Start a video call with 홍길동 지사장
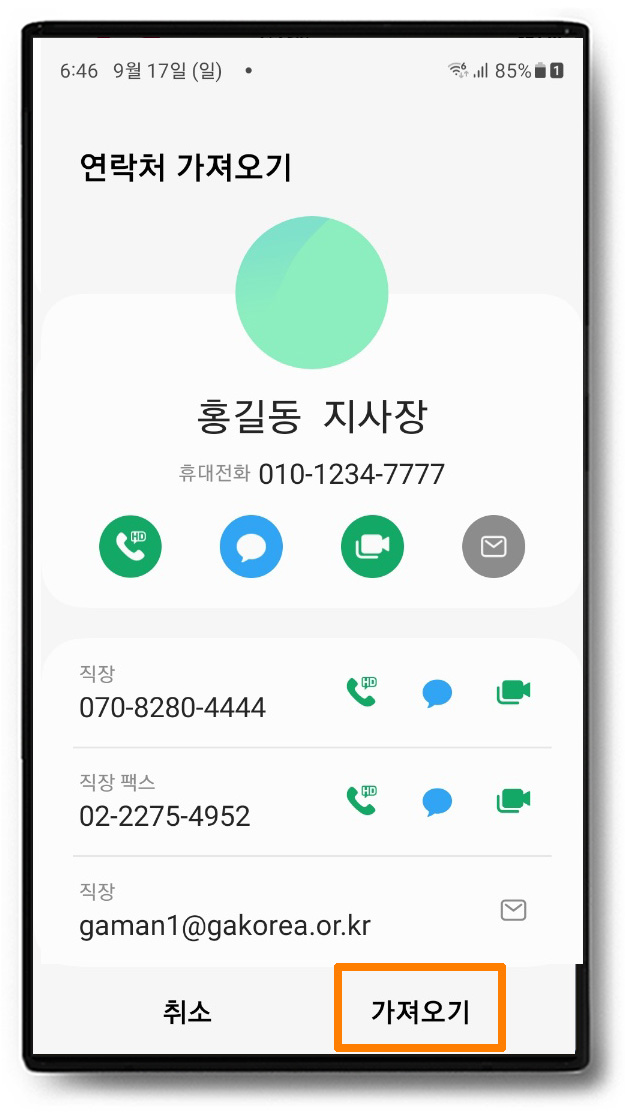 point(372,546)
